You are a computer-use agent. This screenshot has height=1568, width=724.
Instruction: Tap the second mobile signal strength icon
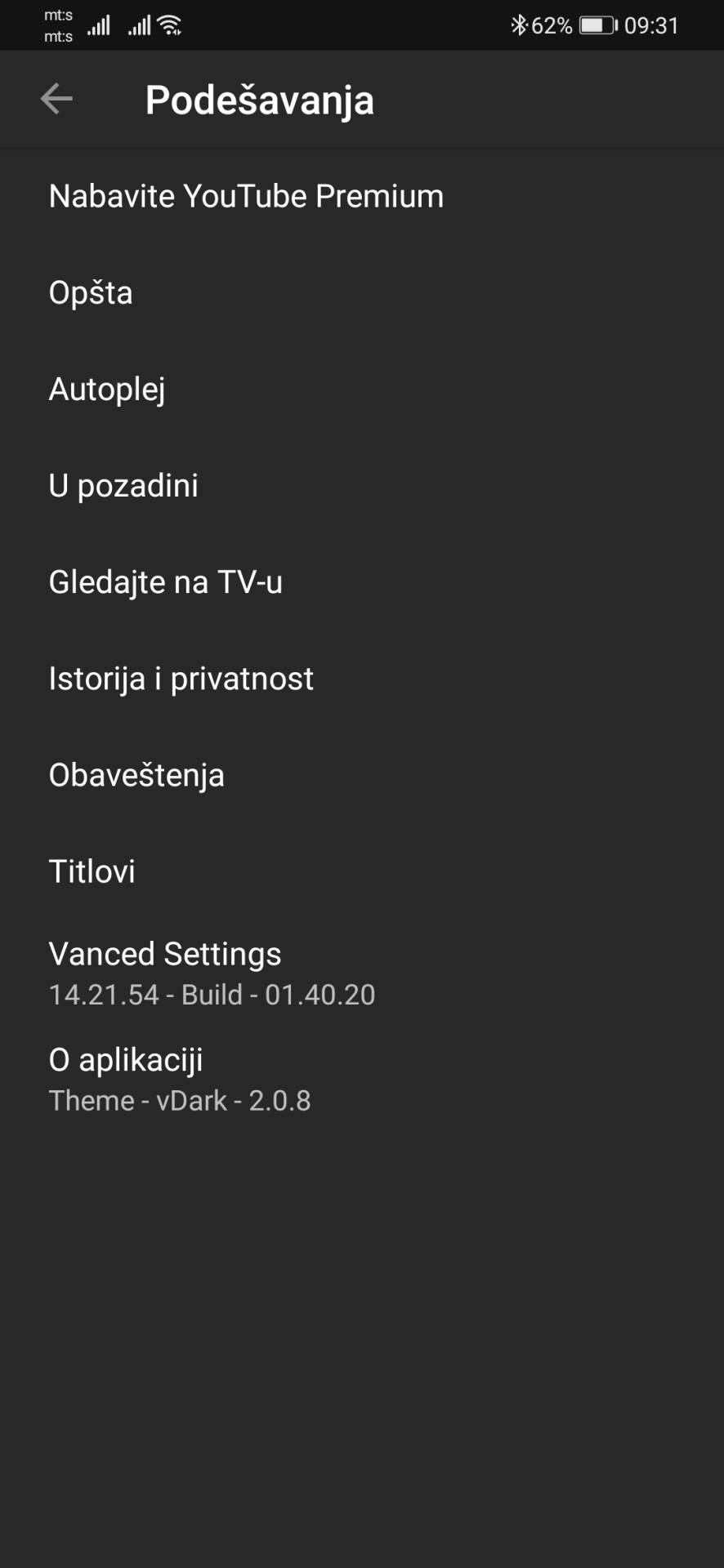(137, 25)
